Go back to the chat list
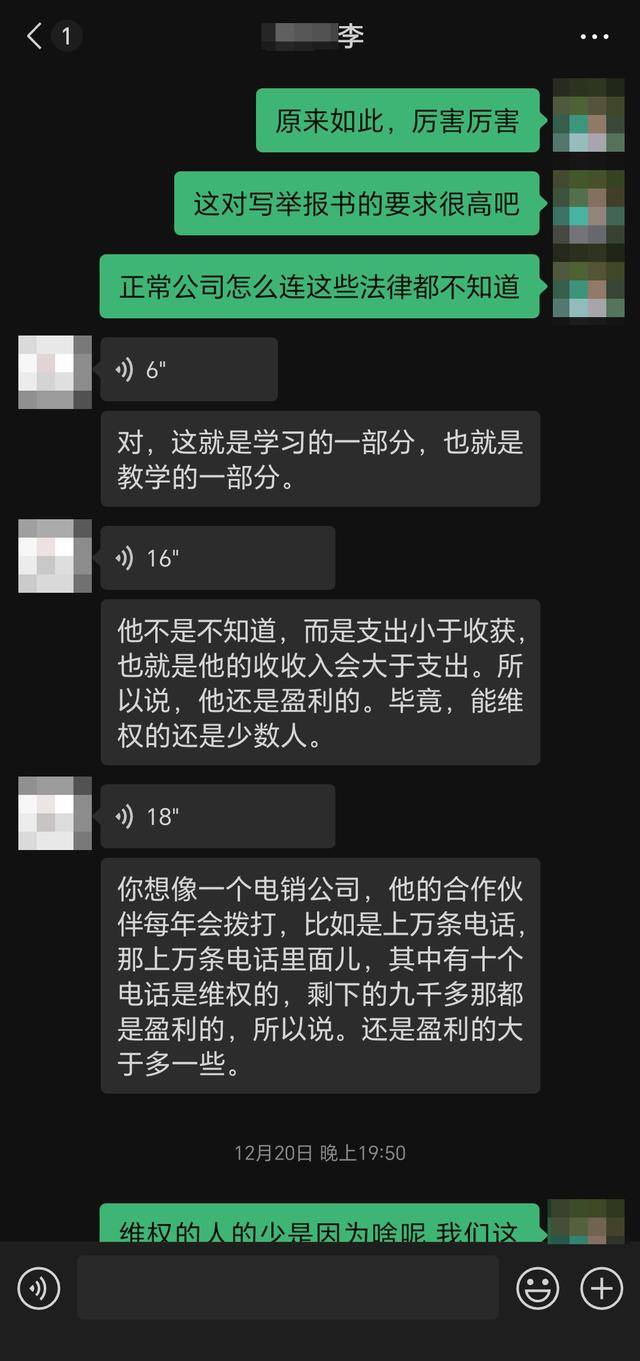Screen dimensions: 640x1361 pos(35,37)
